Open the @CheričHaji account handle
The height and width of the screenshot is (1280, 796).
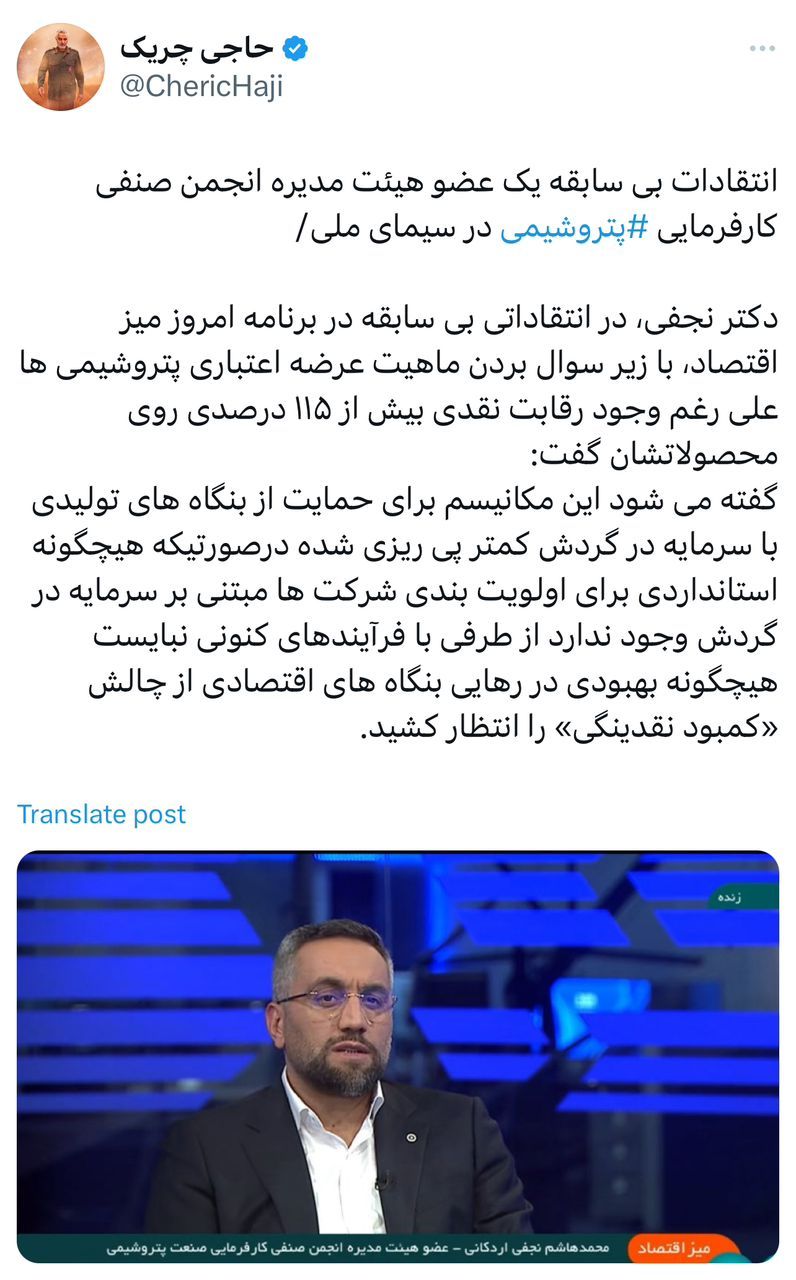pyautogui.click(x=201, y=87)
